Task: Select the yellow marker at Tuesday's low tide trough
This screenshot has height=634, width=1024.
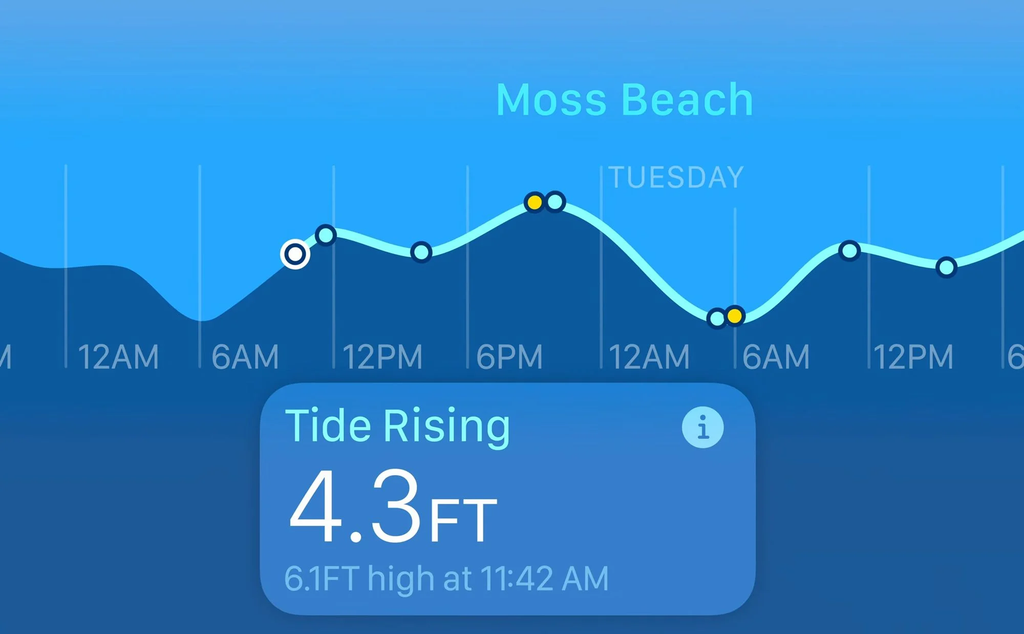Action: coord(735,316)
